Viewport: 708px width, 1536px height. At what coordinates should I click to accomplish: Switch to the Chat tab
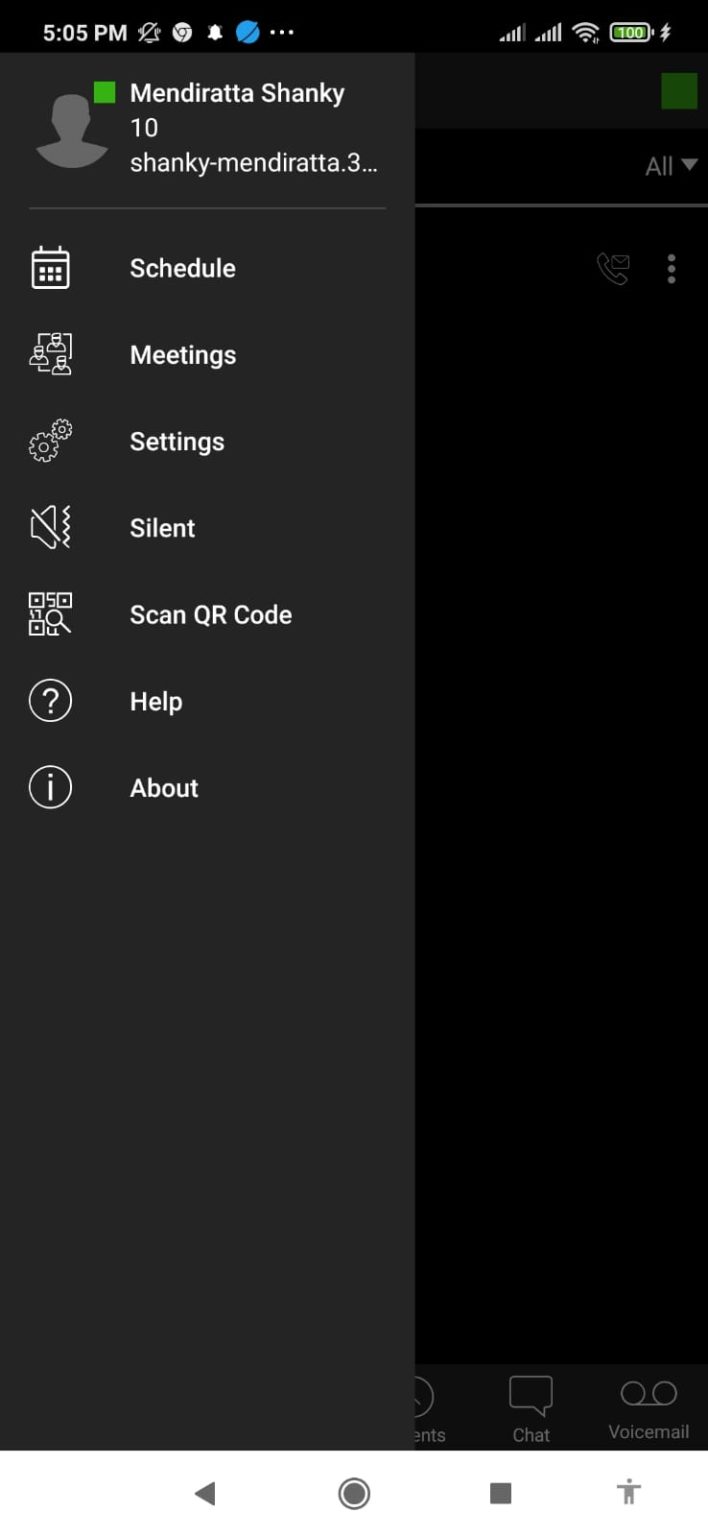point(531,1408)
